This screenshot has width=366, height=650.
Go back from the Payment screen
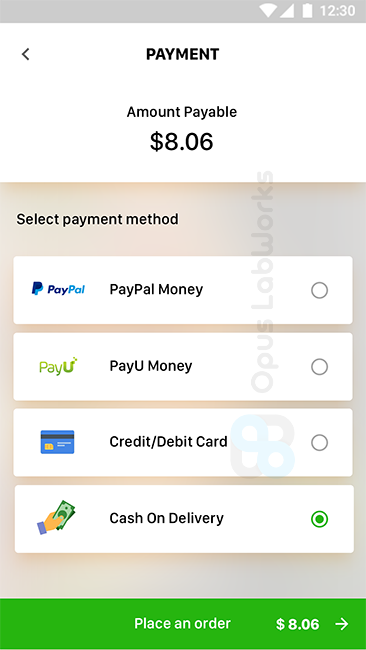coord(26,54)
